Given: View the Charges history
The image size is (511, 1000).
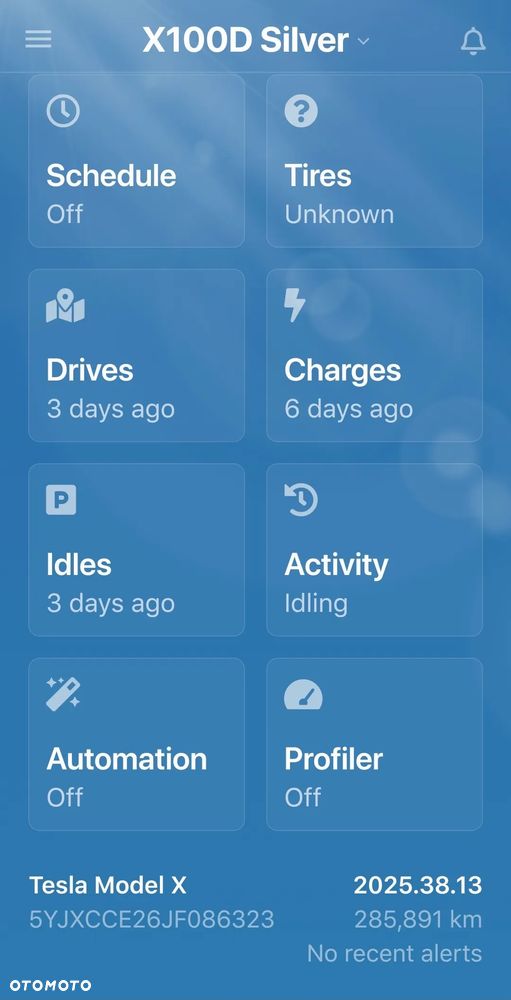Looking at the screenshot, I should [x=374, y=355].
